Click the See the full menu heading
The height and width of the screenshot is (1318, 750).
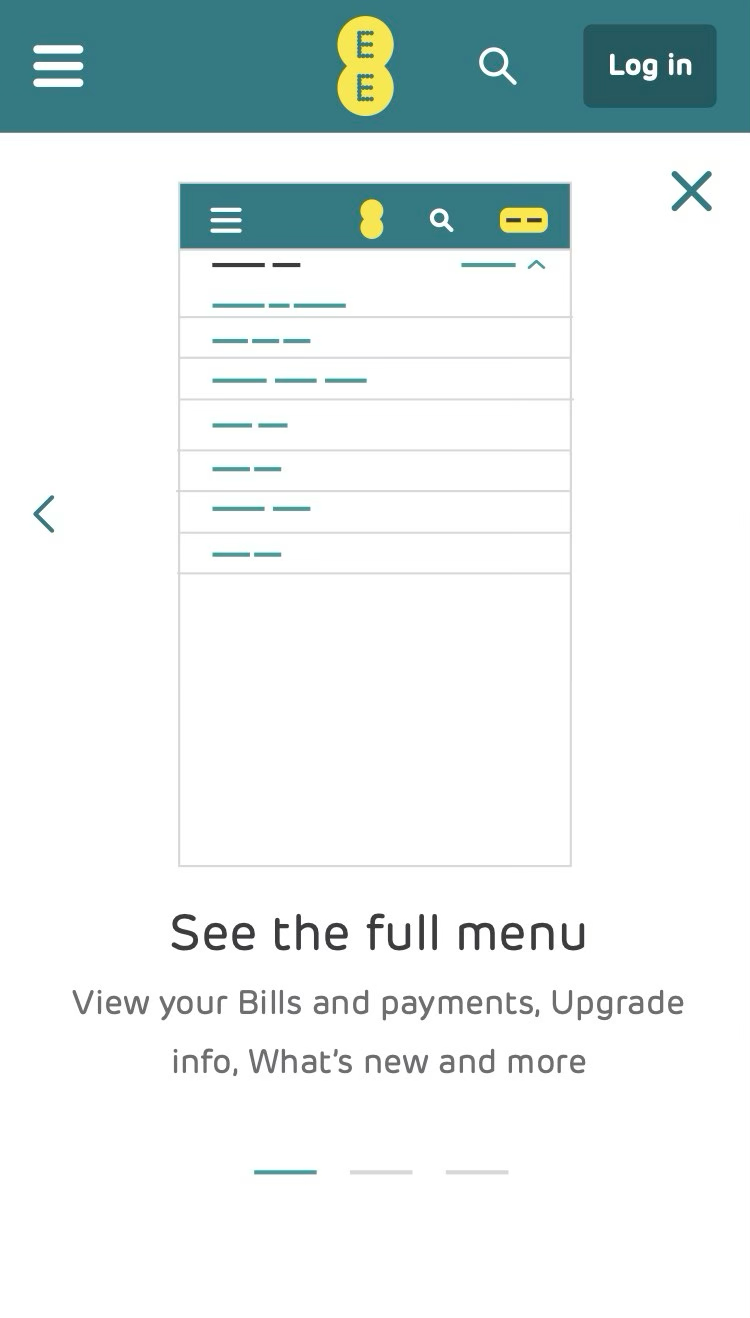tap(378, 932)
